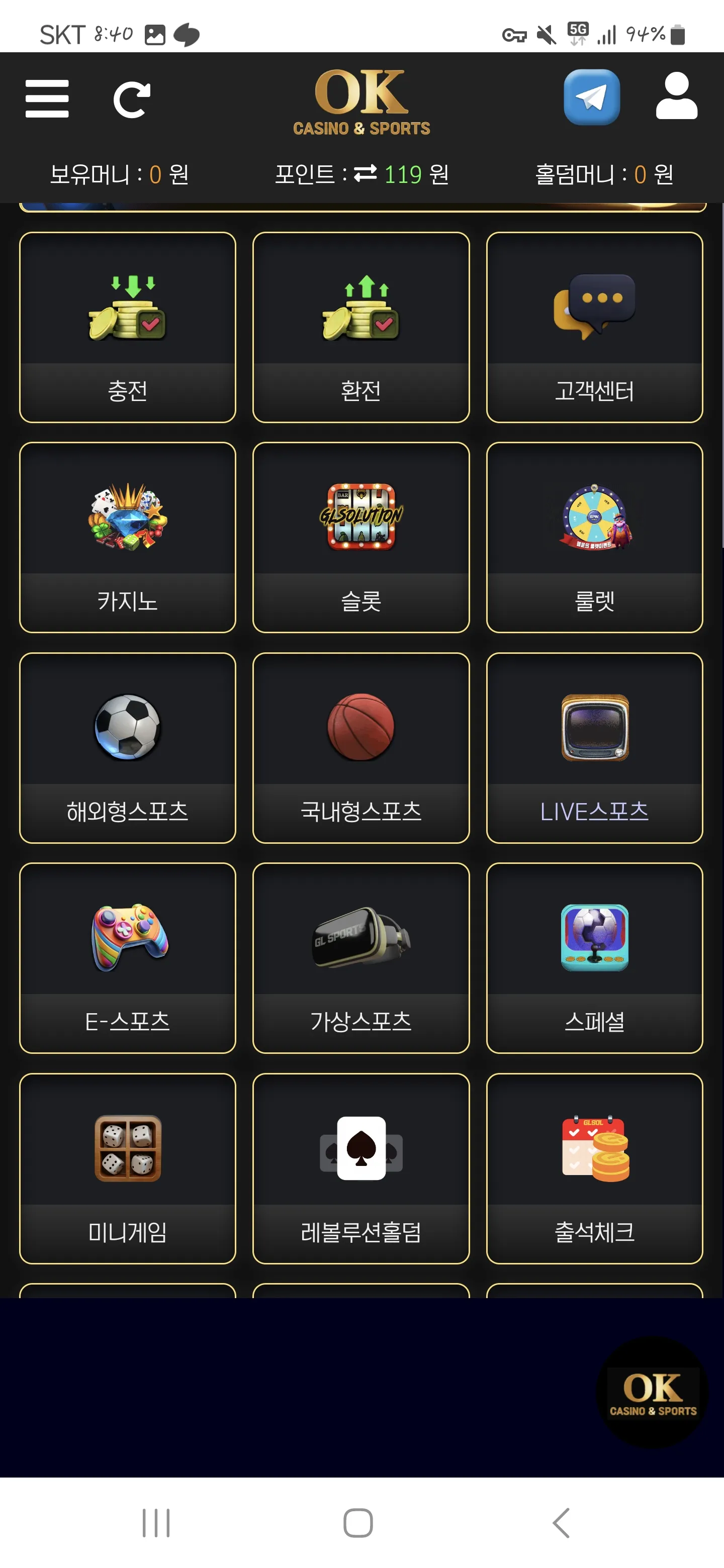Image resolution: width=724 pixels, height=1568 pixels.
Task: Open 레볼루션홀덤
Action: (361, 1168)
